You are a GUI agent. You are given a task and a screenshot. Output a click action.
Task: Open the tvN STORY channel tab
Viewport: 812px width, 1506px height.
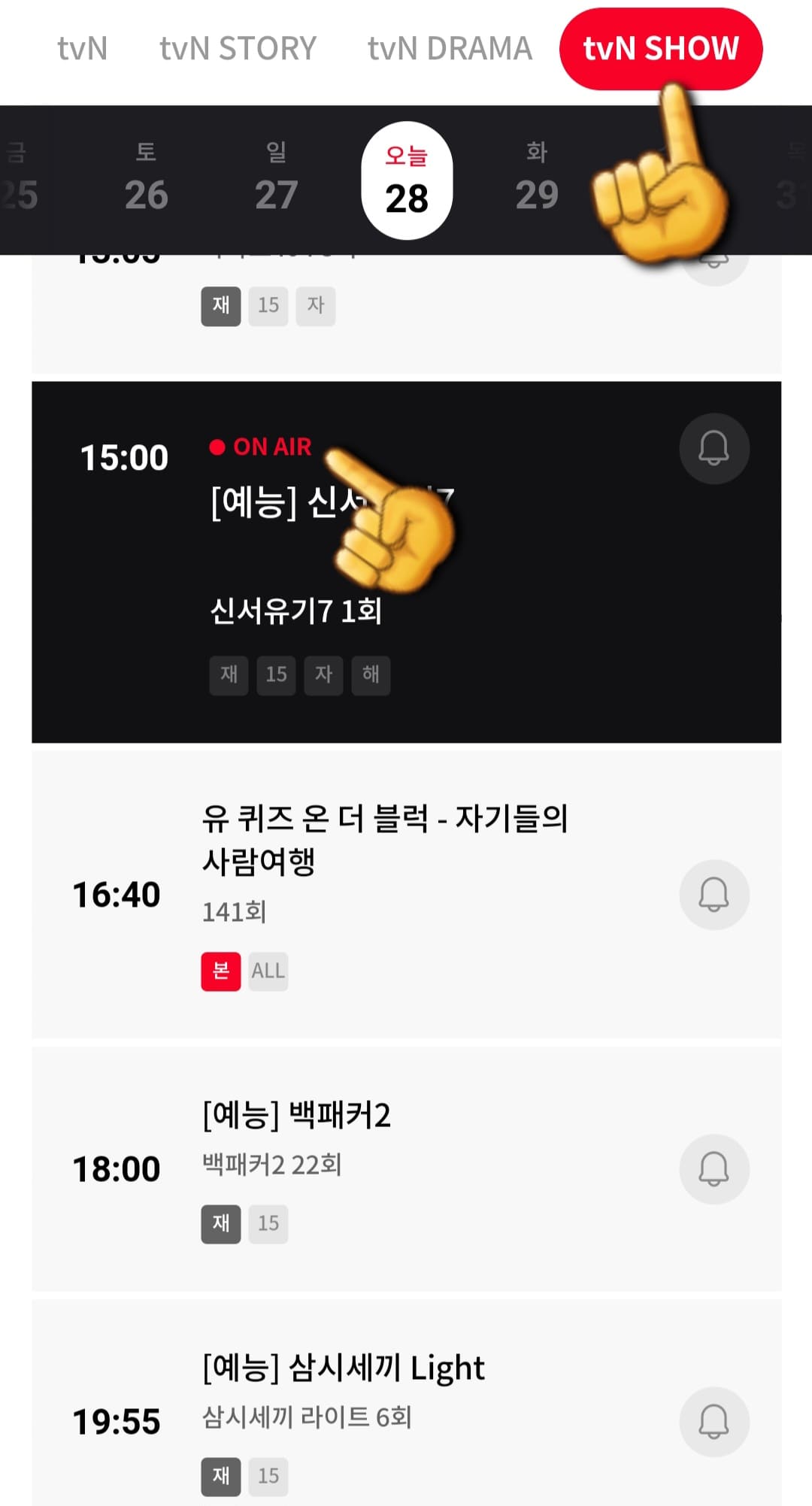(x=238, y=48)
